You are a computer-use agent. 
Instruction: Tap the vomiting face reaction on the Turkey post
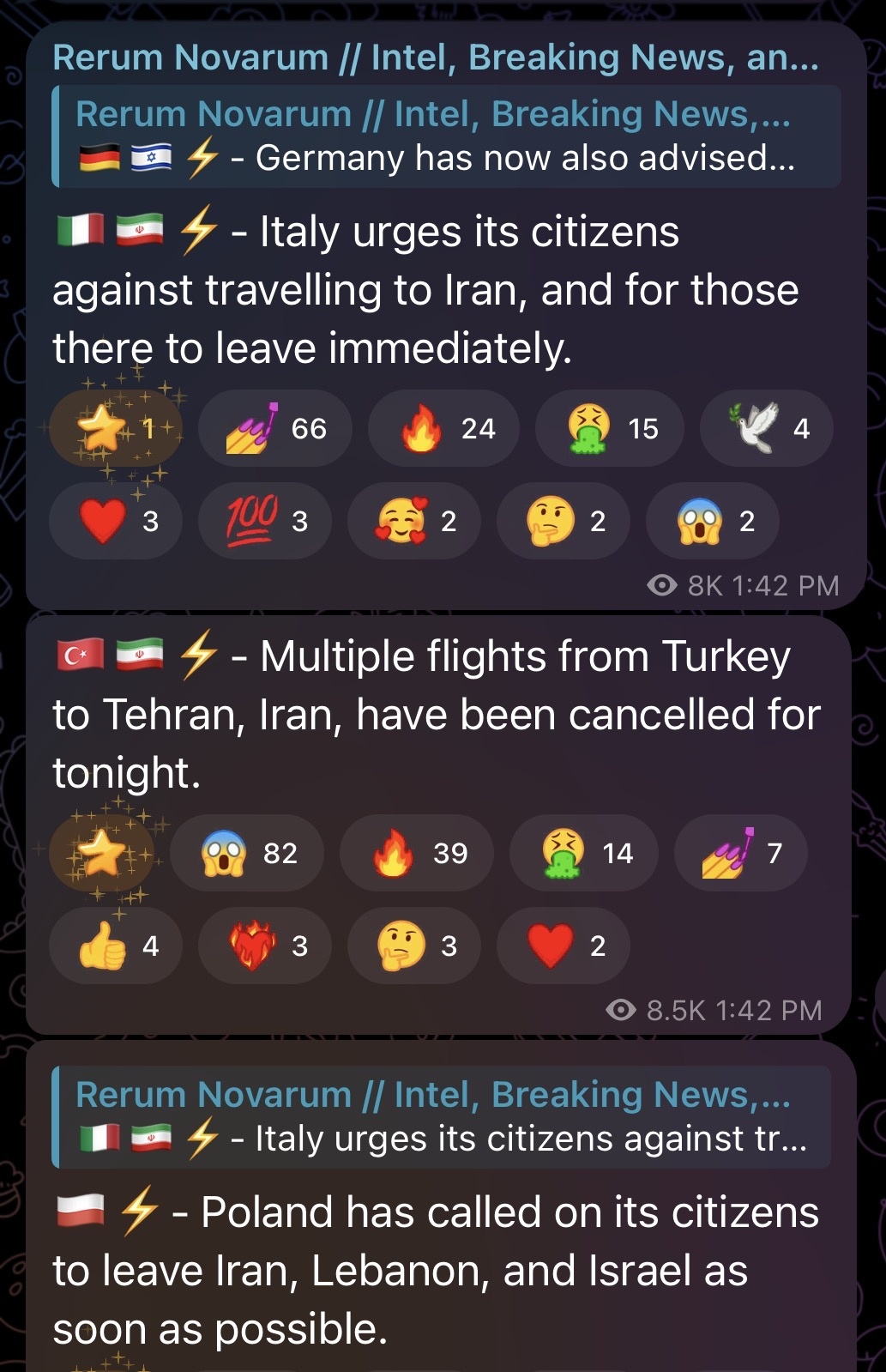(584, 853)
